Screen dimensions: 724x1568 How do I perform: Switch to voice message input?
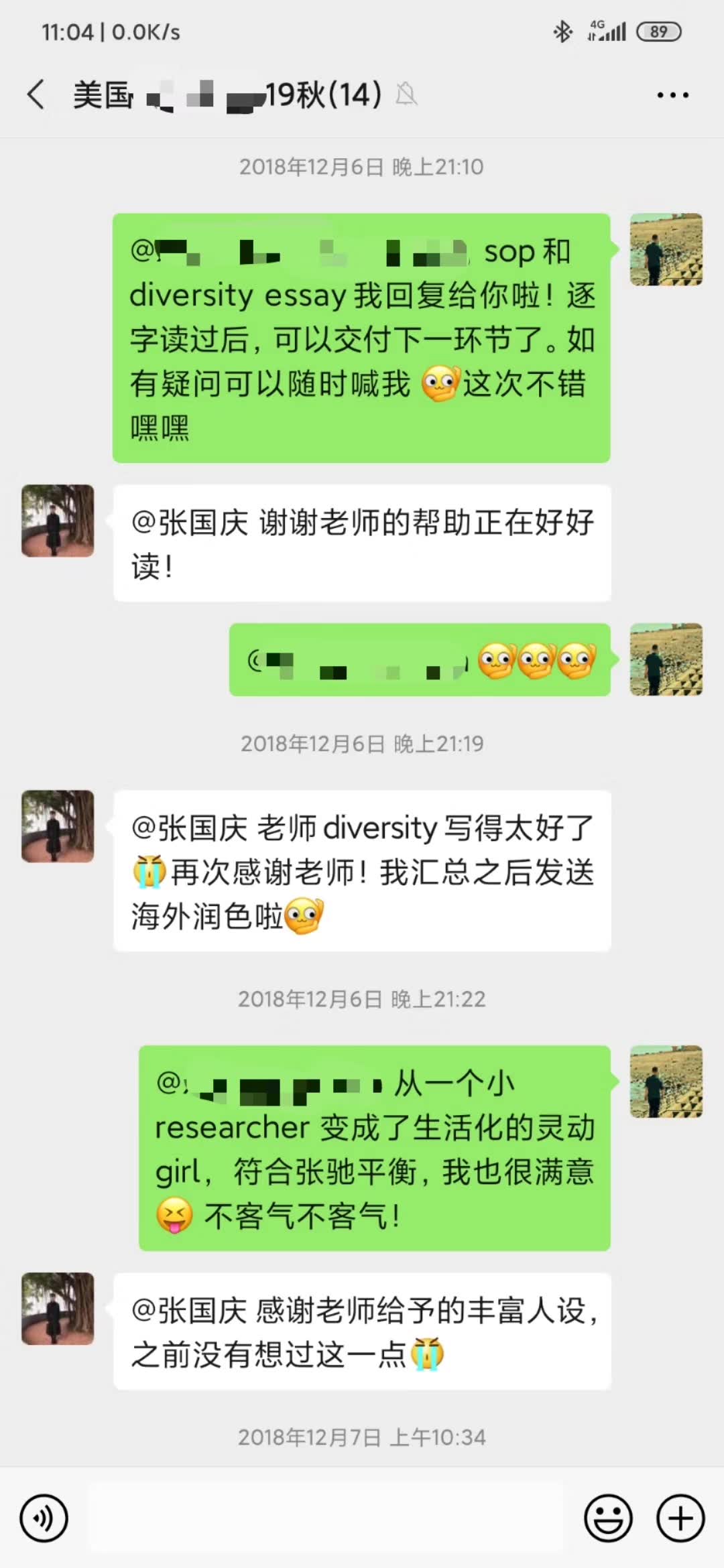click(44, 1518)
